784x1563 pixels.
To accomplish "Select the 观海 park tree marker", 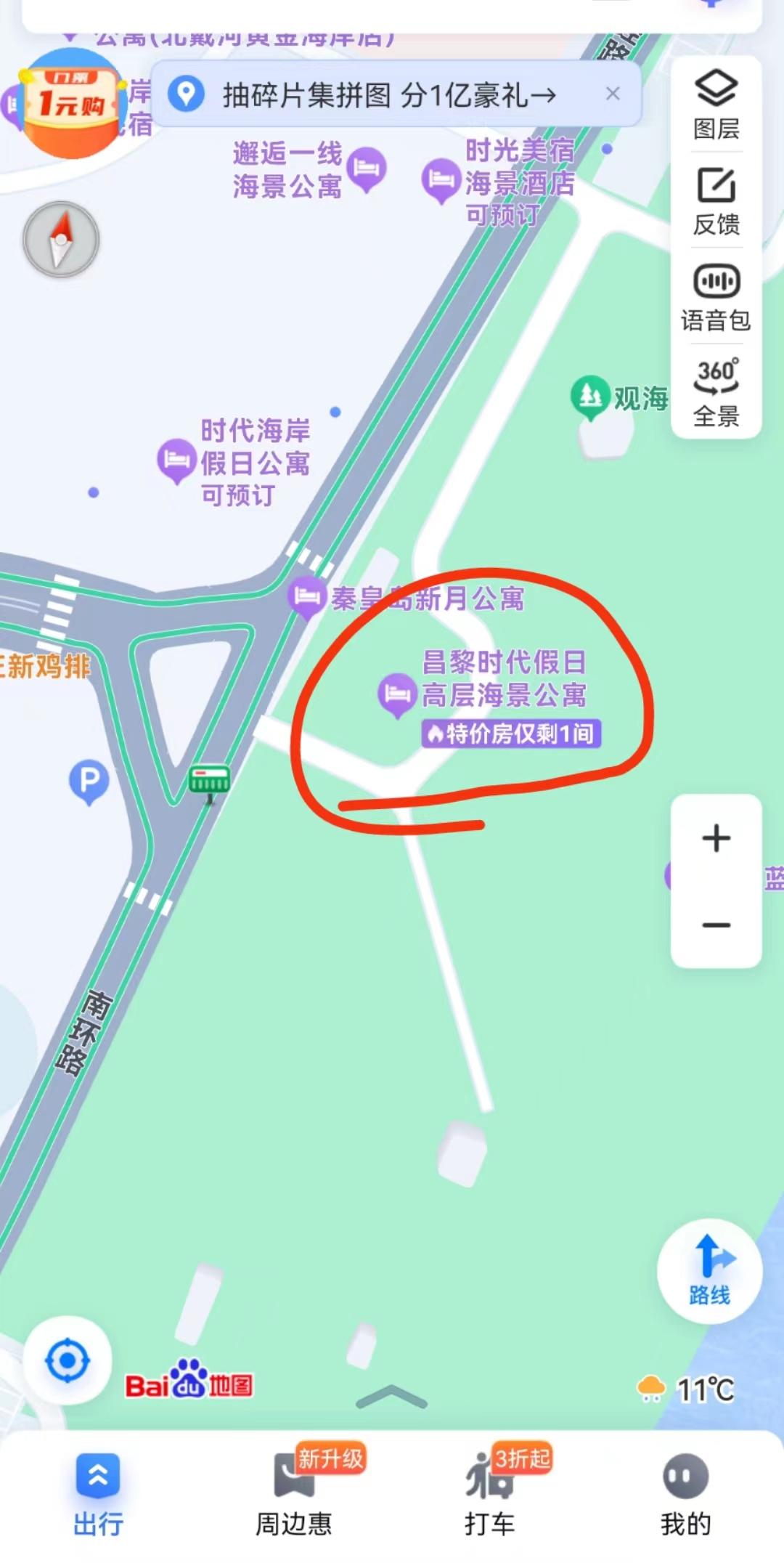I will pyautogui.click(x=591, y=394).
